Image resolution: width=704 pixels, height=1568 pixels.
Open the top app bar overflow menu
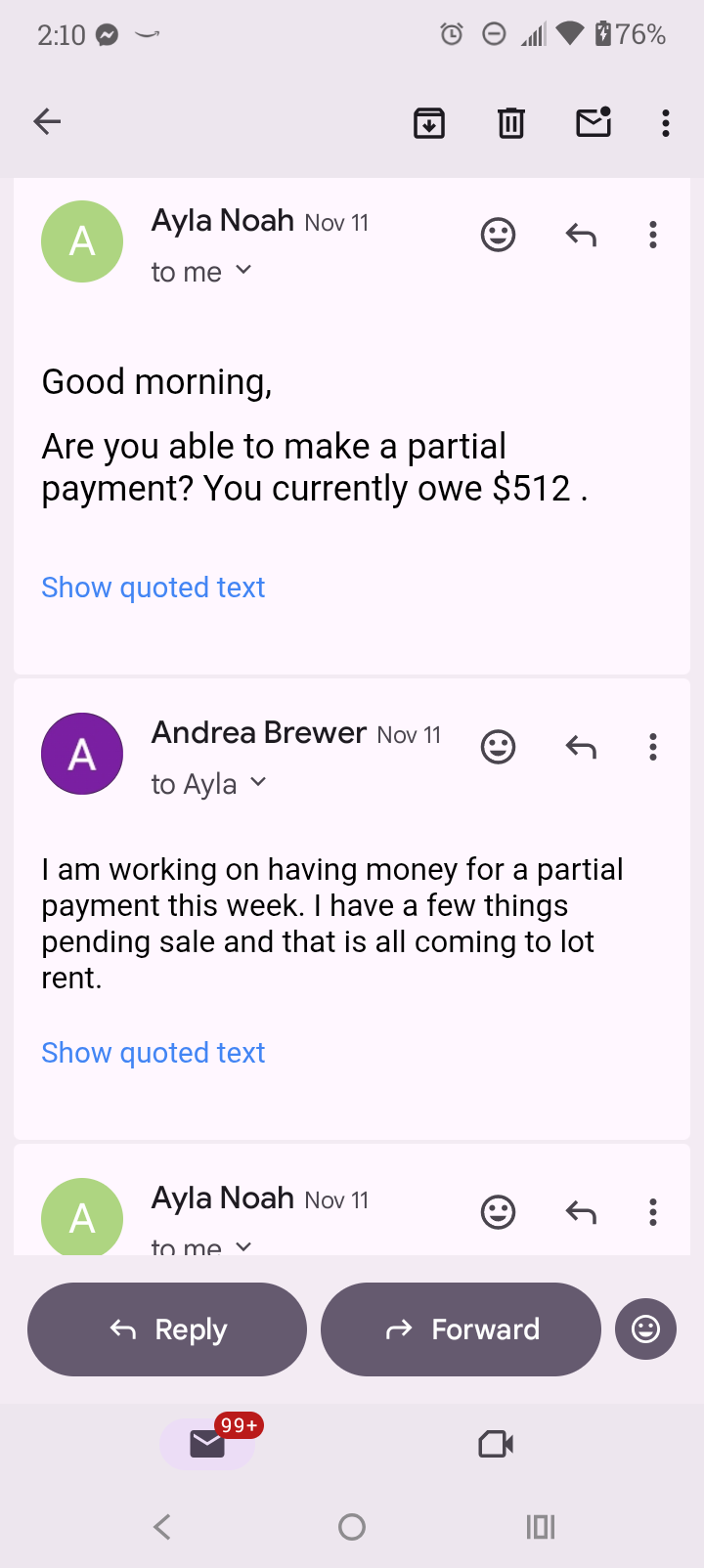[x=666, y=123]
